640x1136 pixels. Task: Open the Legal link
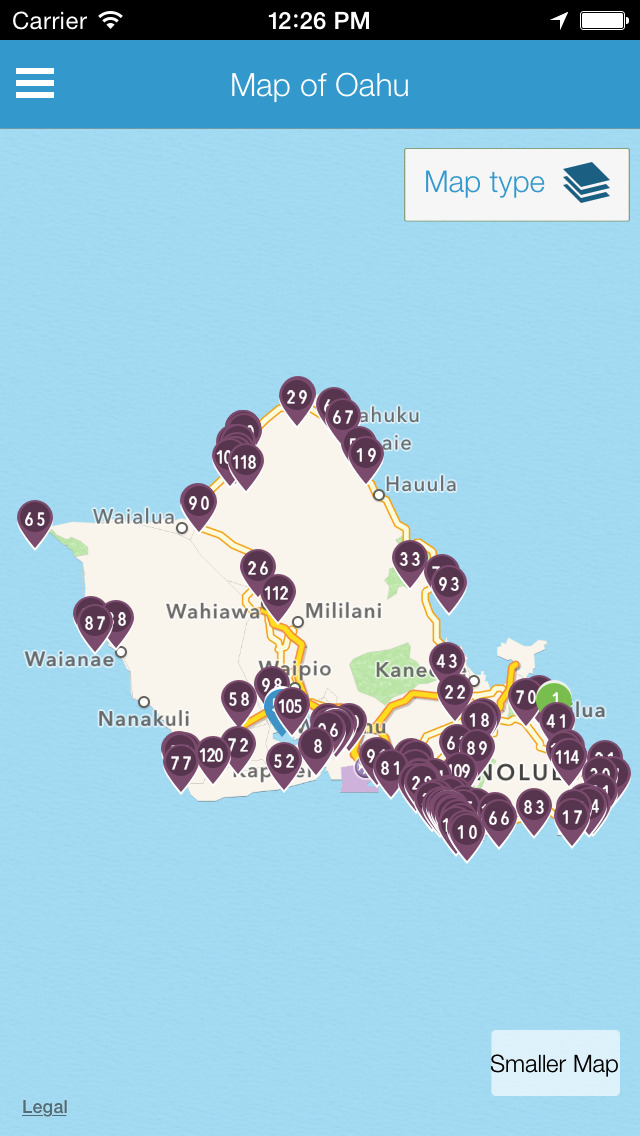pos(44,1107)
